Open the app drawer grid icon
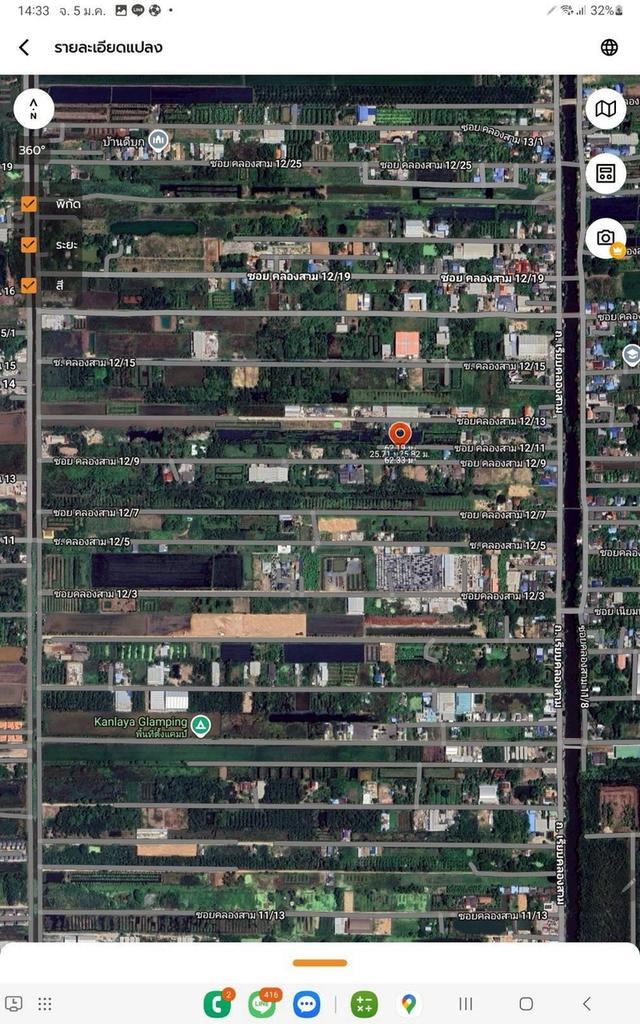The width and height of the screenshot is (640, 1024). [x=45, y=1003]
